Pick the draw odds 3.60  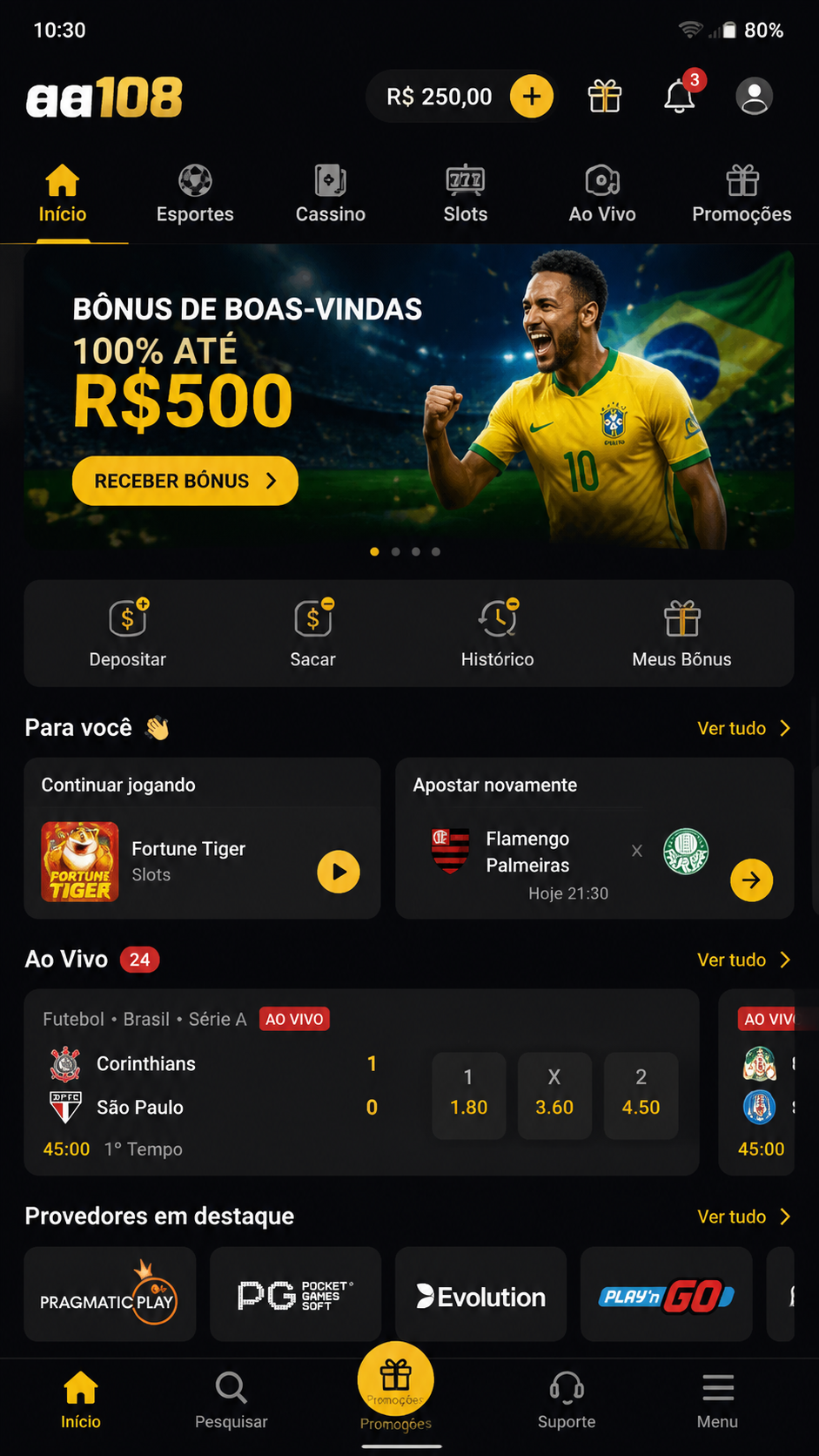tap(554, 1095)
